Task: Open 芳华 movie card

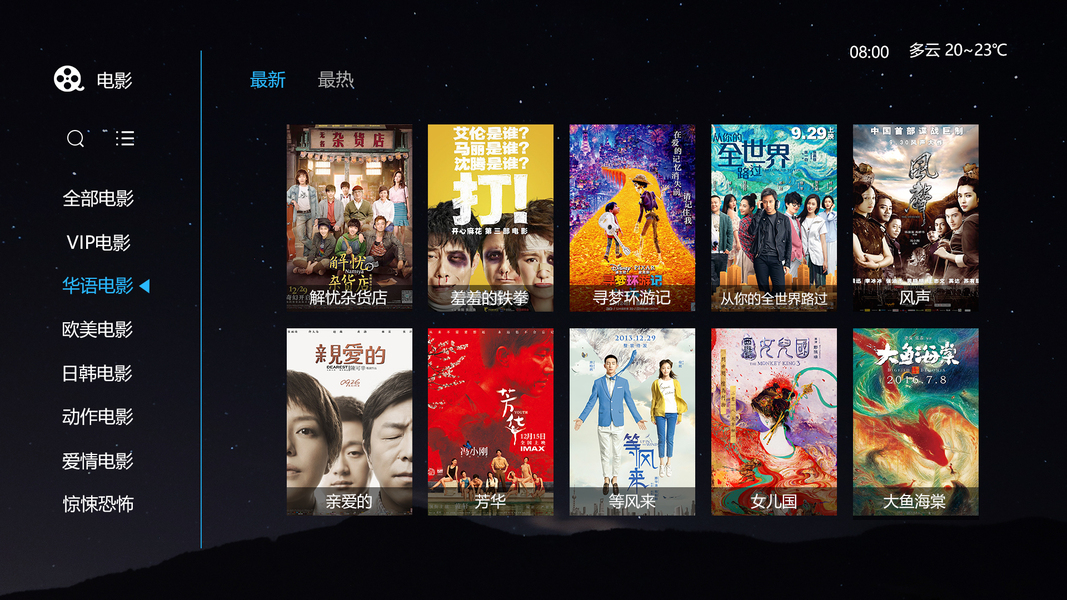Action: click(x=490, y=421)
